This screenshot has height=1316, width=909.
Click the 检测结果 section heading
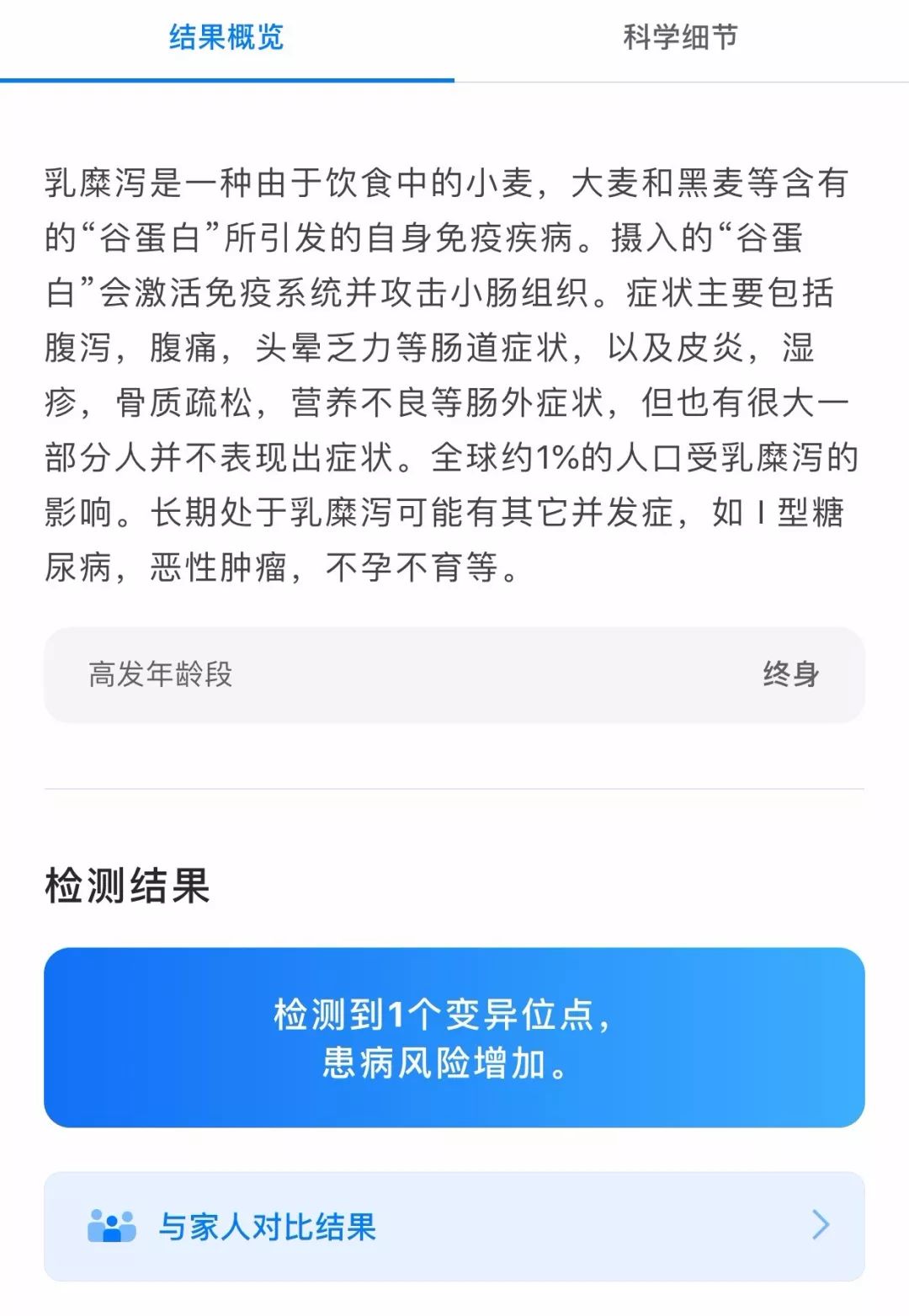[127, 882]
